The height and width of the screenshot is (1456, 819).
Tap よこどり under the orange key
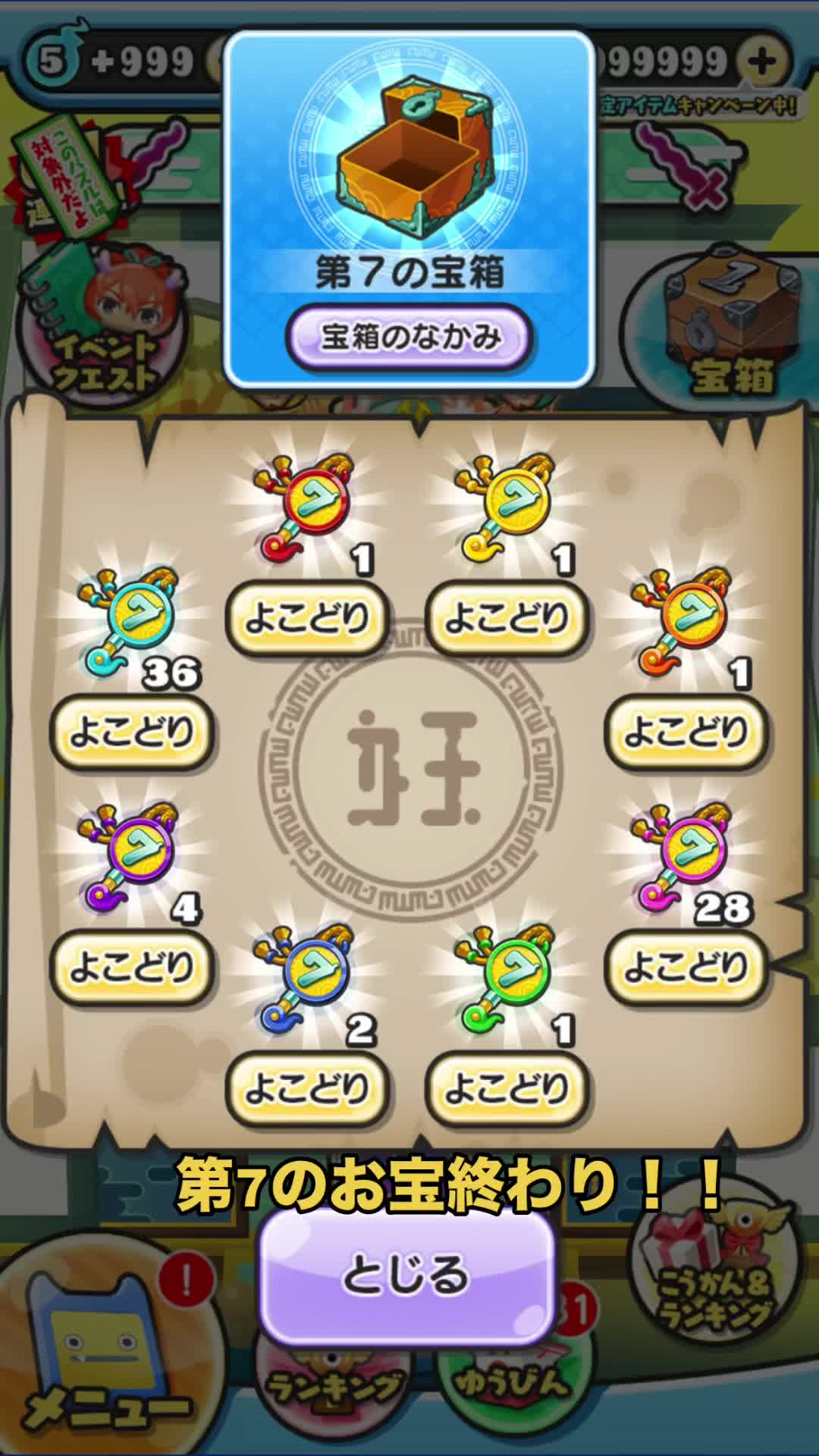point(686,732)
